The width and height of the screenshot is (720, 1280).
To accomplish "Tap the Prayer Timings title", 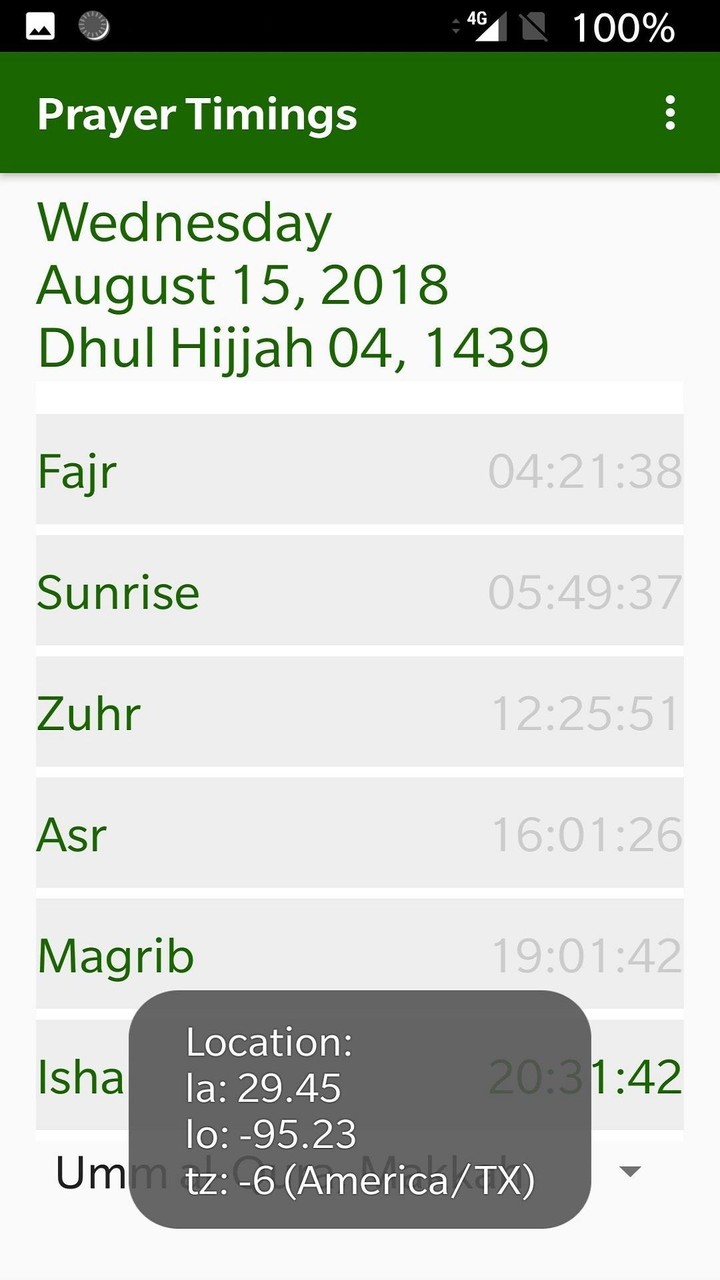I will point(196,113).
